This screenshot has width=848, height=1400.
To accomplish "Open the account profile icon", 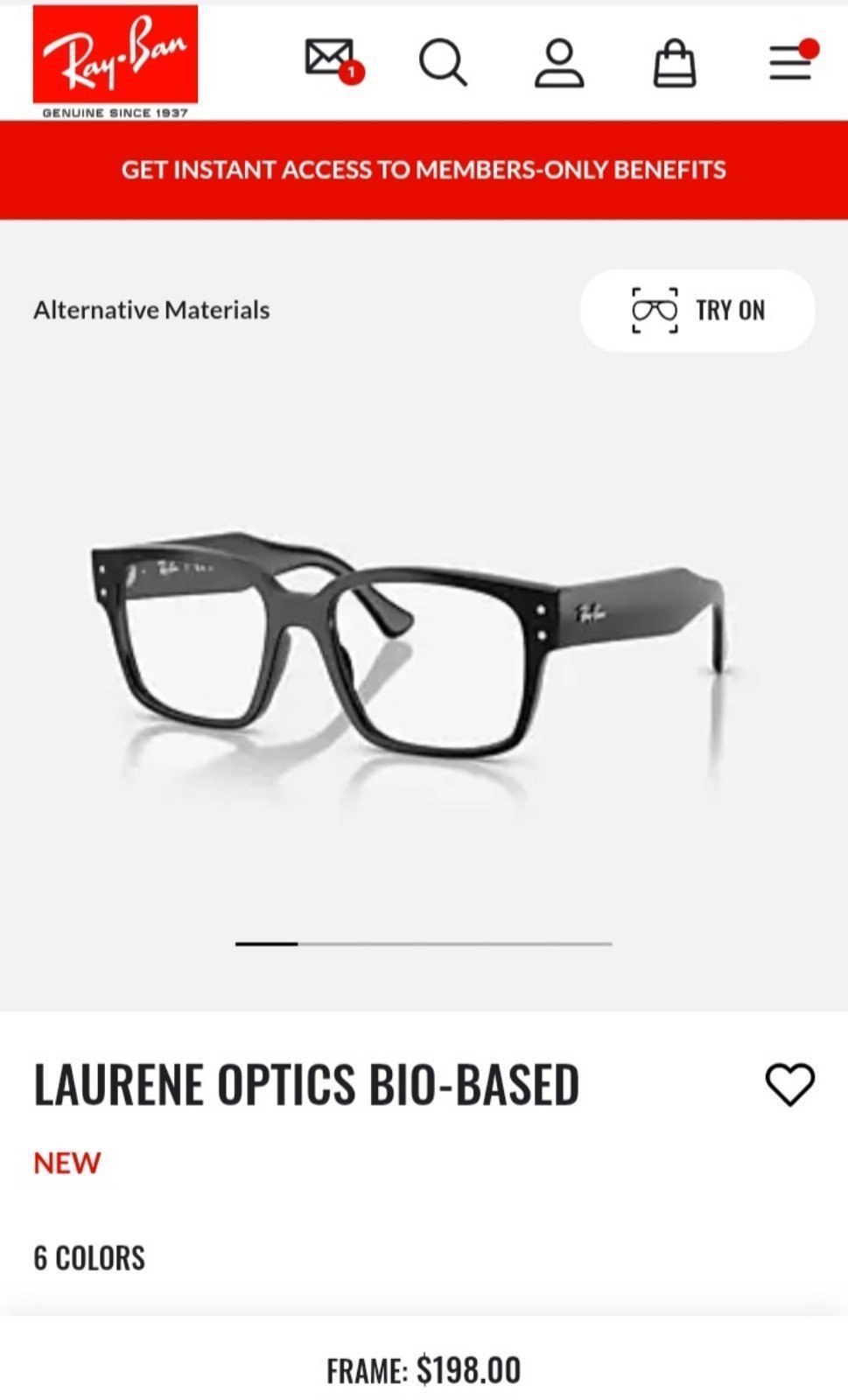I will [x=559, y=62].
